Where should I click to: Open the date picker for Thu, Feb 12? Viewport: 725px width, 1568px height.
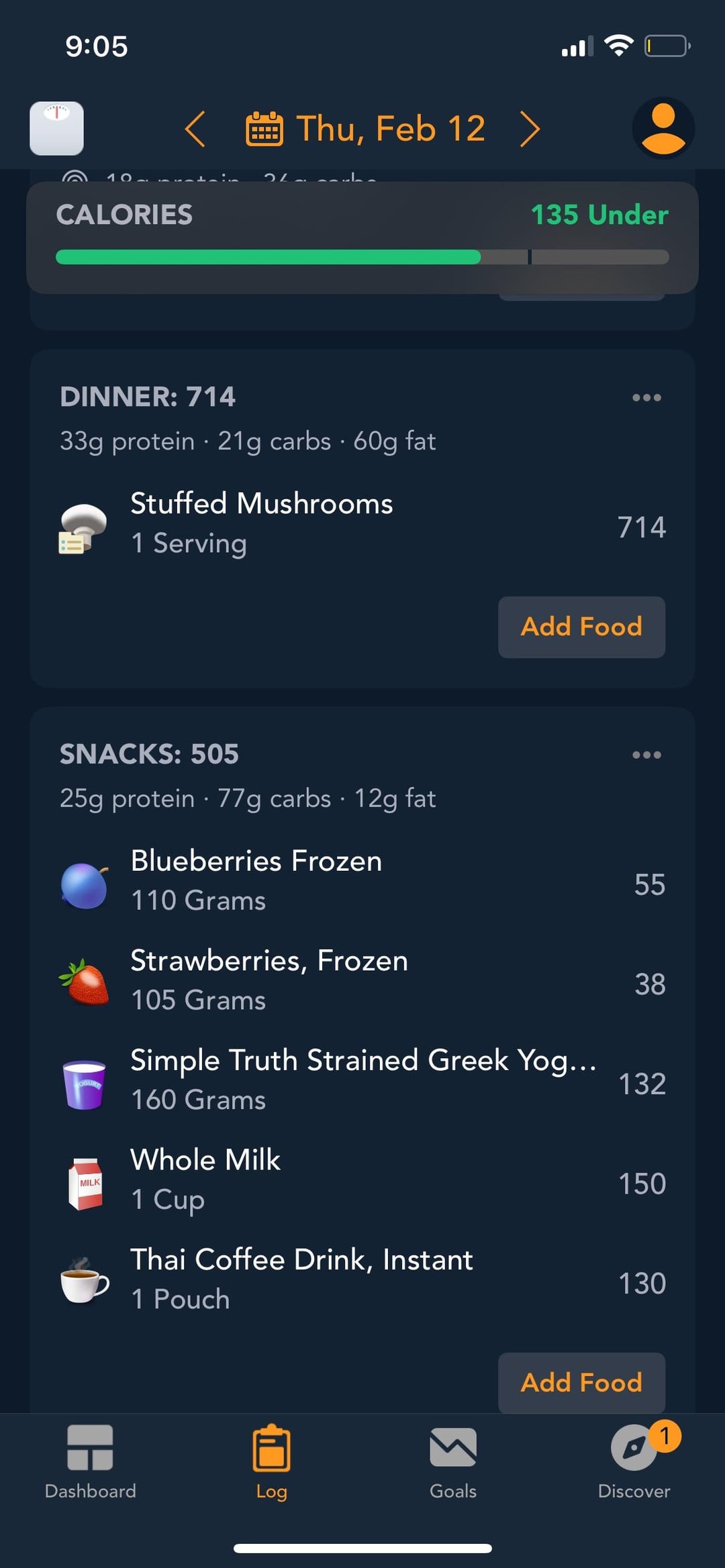366,129
